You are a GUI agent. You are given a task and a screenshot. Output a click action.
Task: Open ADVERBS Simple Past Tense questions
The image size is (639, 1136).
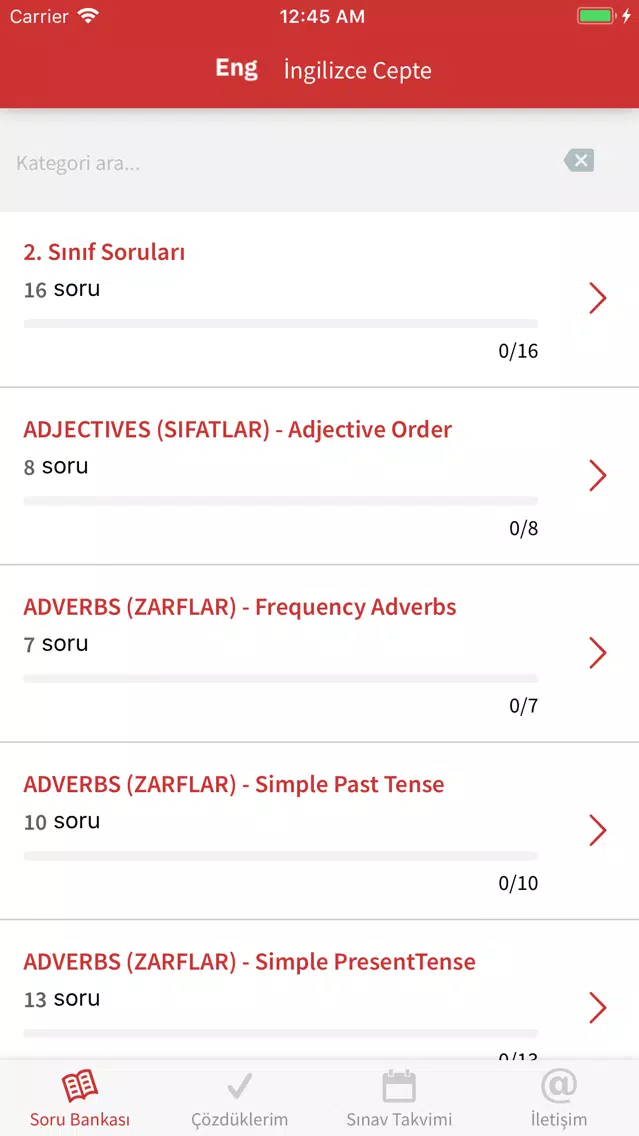(320, 831)
